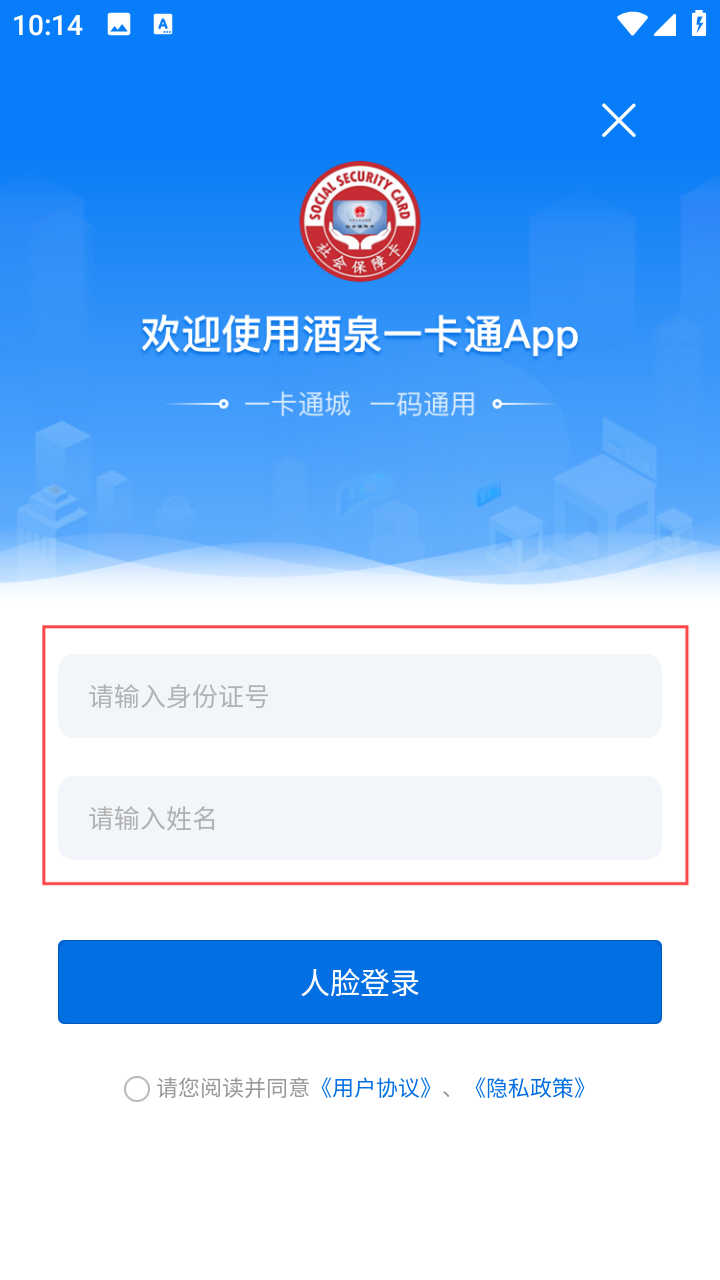Open the 《隐私政策》 privacy policy link

click(530, 1088)
